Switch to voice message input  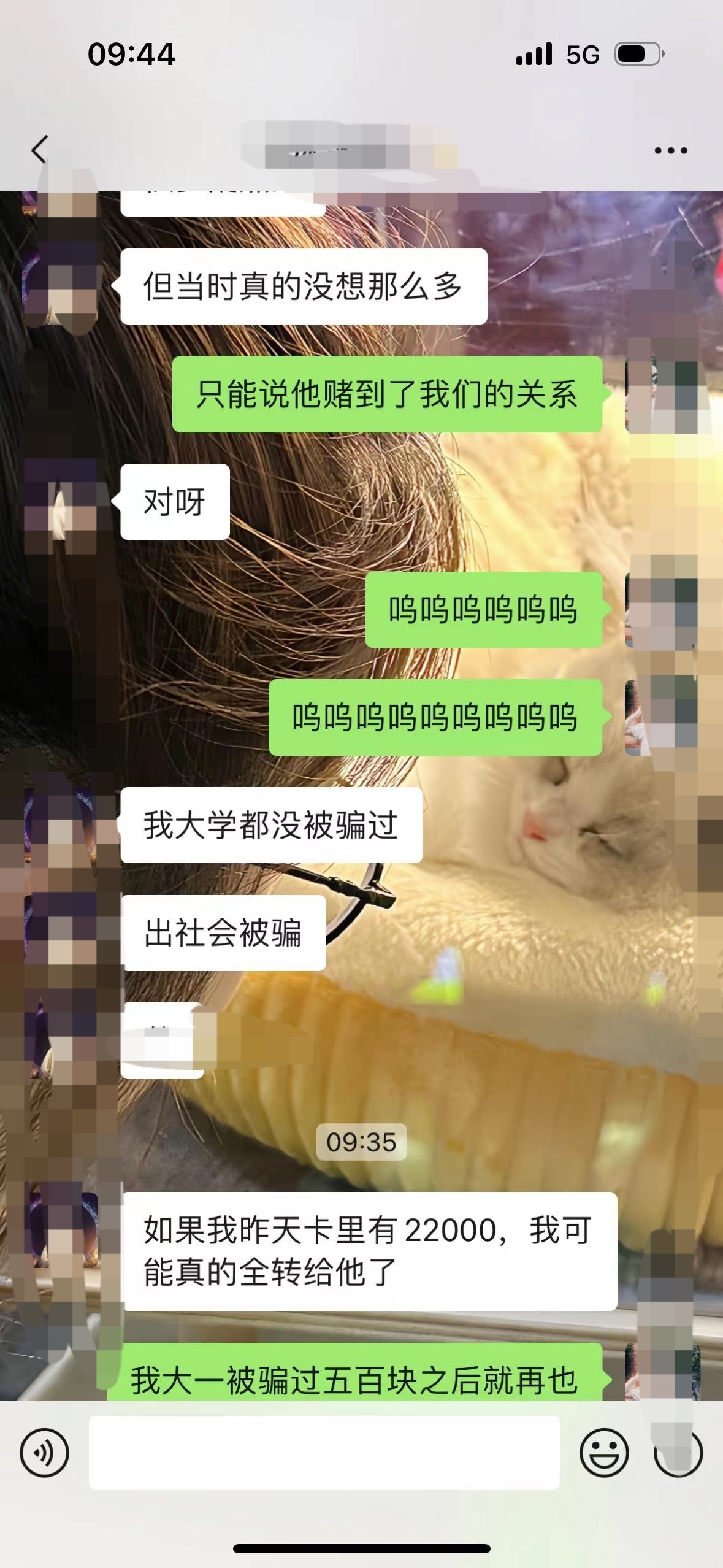click(44, 1453)
